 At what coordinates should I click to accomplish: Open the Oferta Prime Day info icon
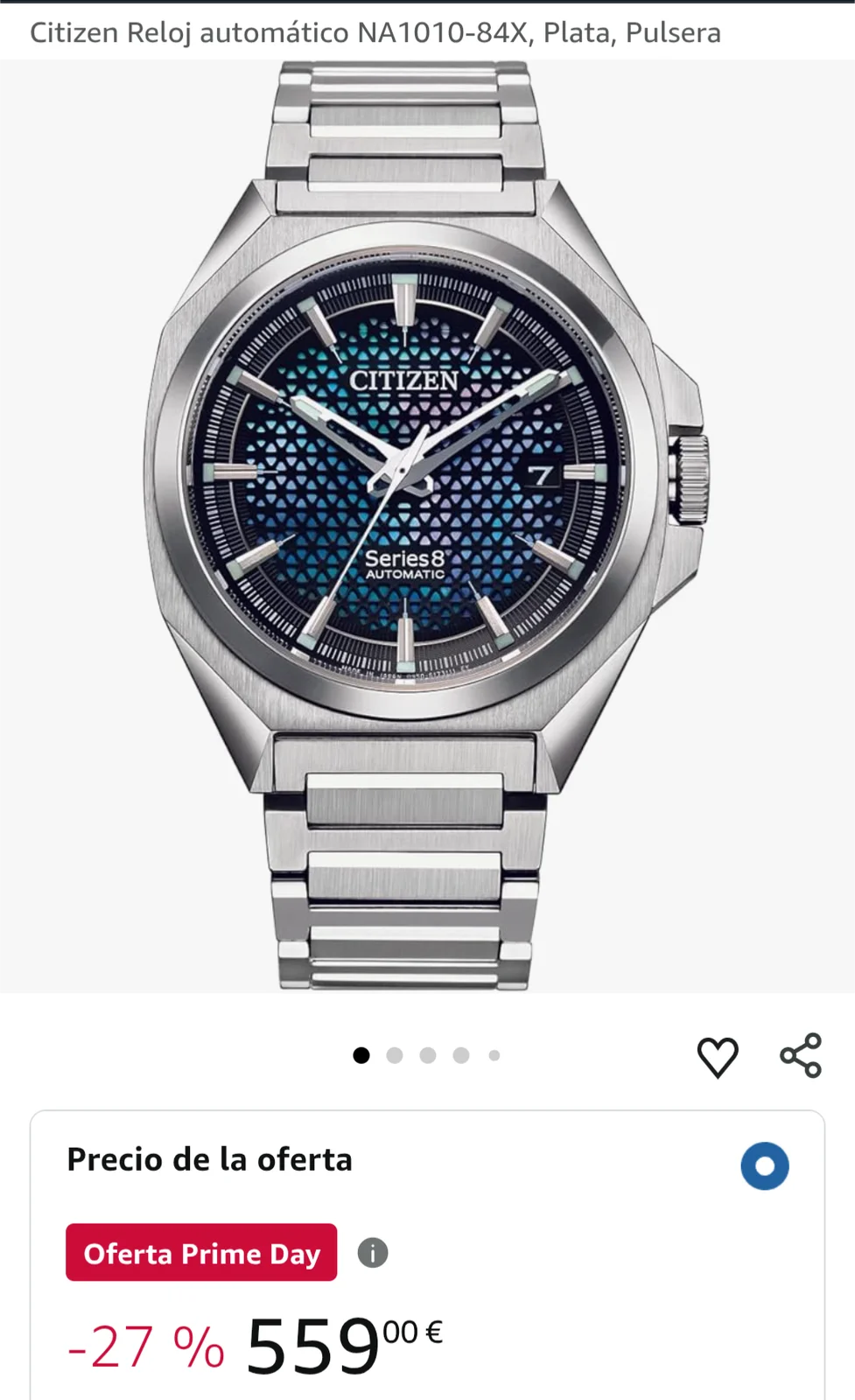373,1253
